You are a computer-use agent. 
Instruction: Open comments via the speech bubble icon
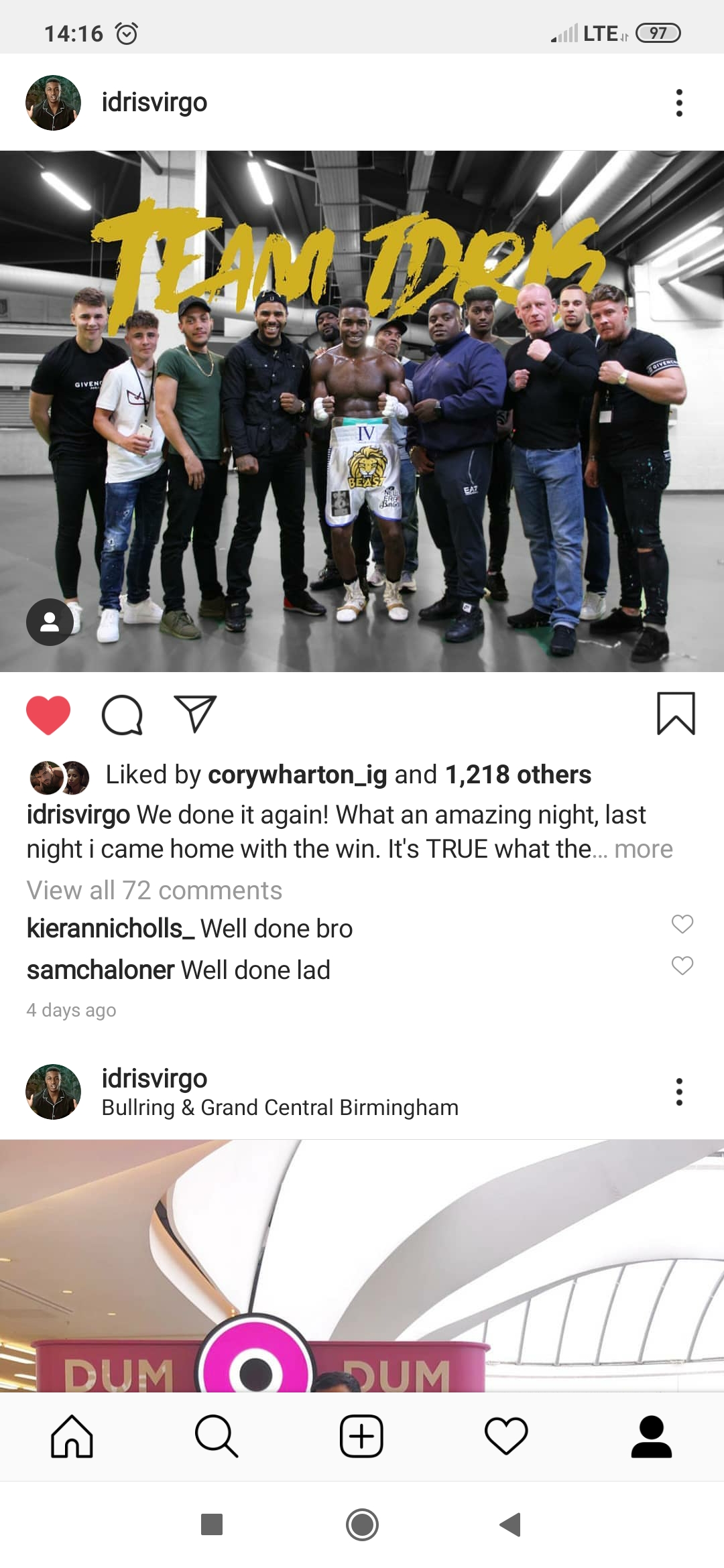pyautogui.click(x=122, y=714)
